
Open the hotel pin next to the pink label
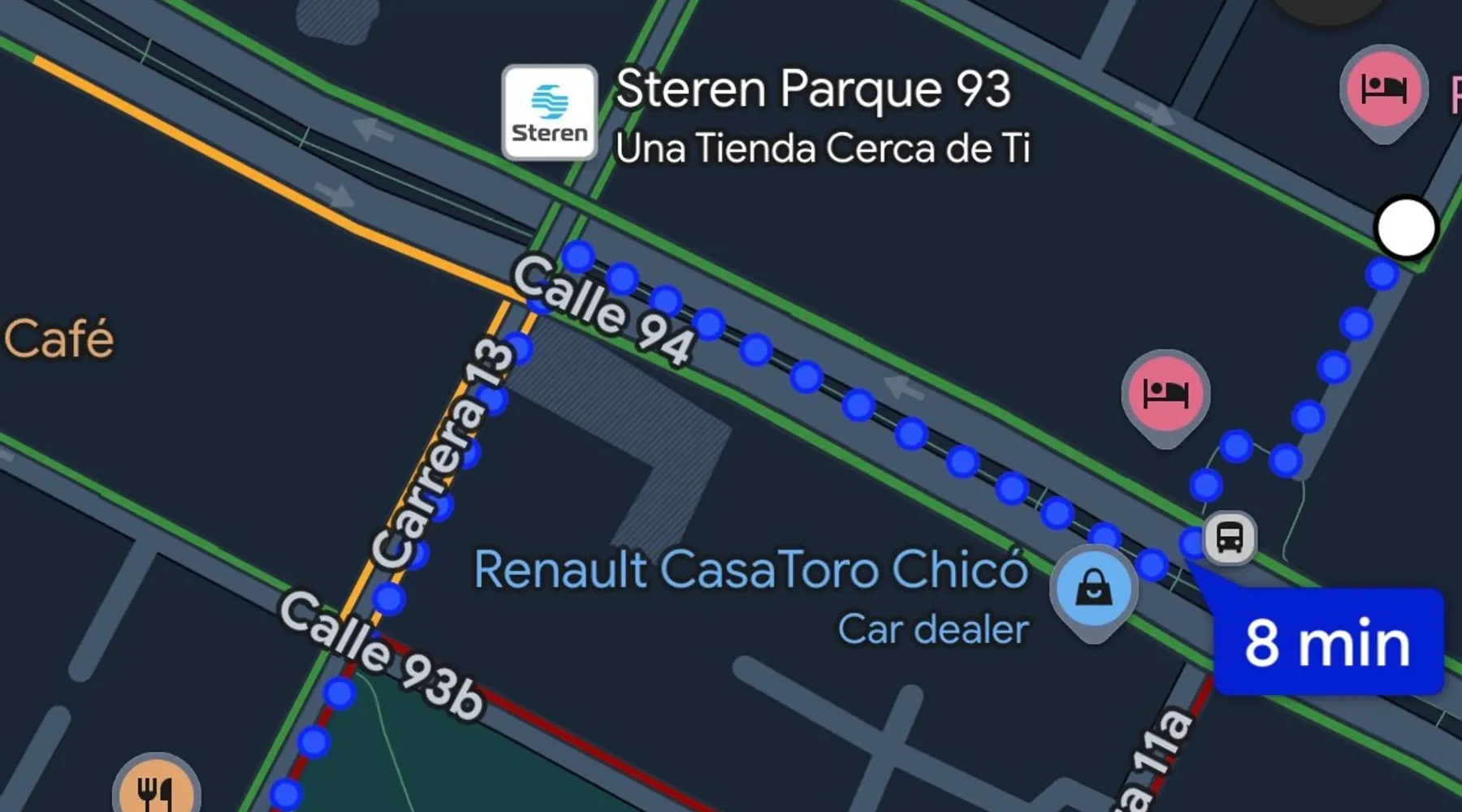1383,89
